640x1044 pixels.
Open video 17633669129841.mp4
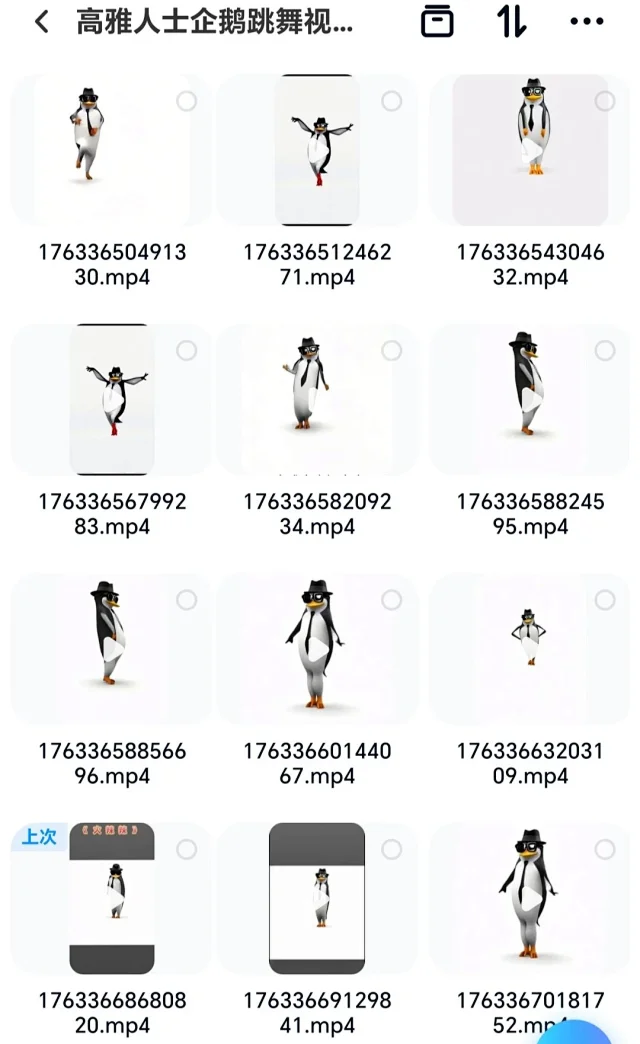click(x=317, y=898)
